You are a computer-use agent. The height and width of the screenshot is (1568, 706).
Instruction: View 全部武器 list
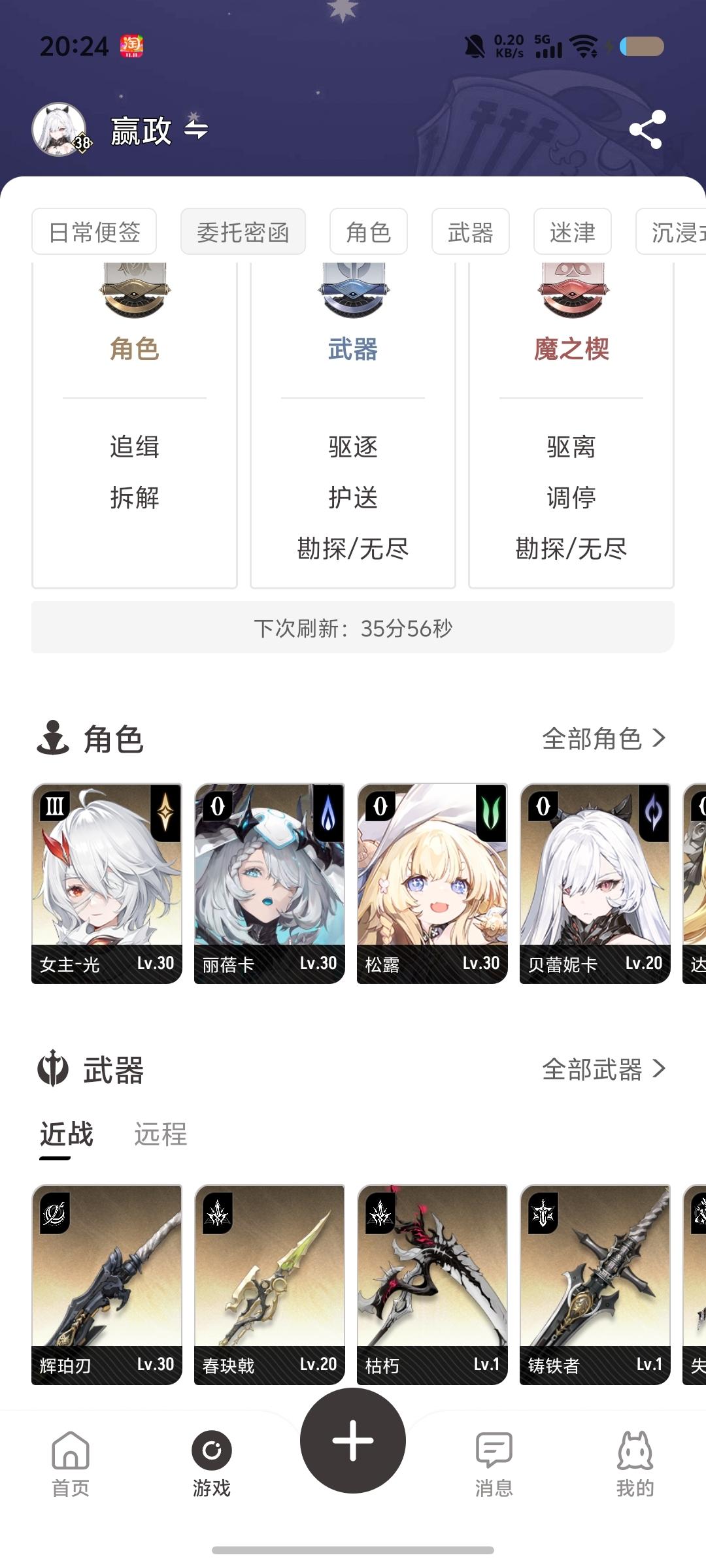tap(603, 1070)
